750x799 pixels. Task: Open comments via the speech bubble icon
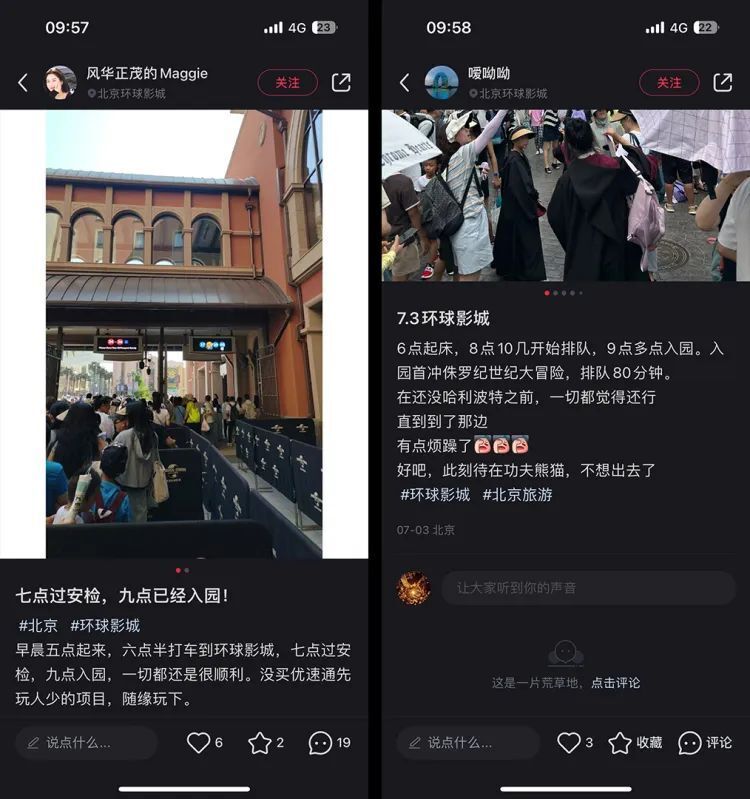(x=320, y=742)
